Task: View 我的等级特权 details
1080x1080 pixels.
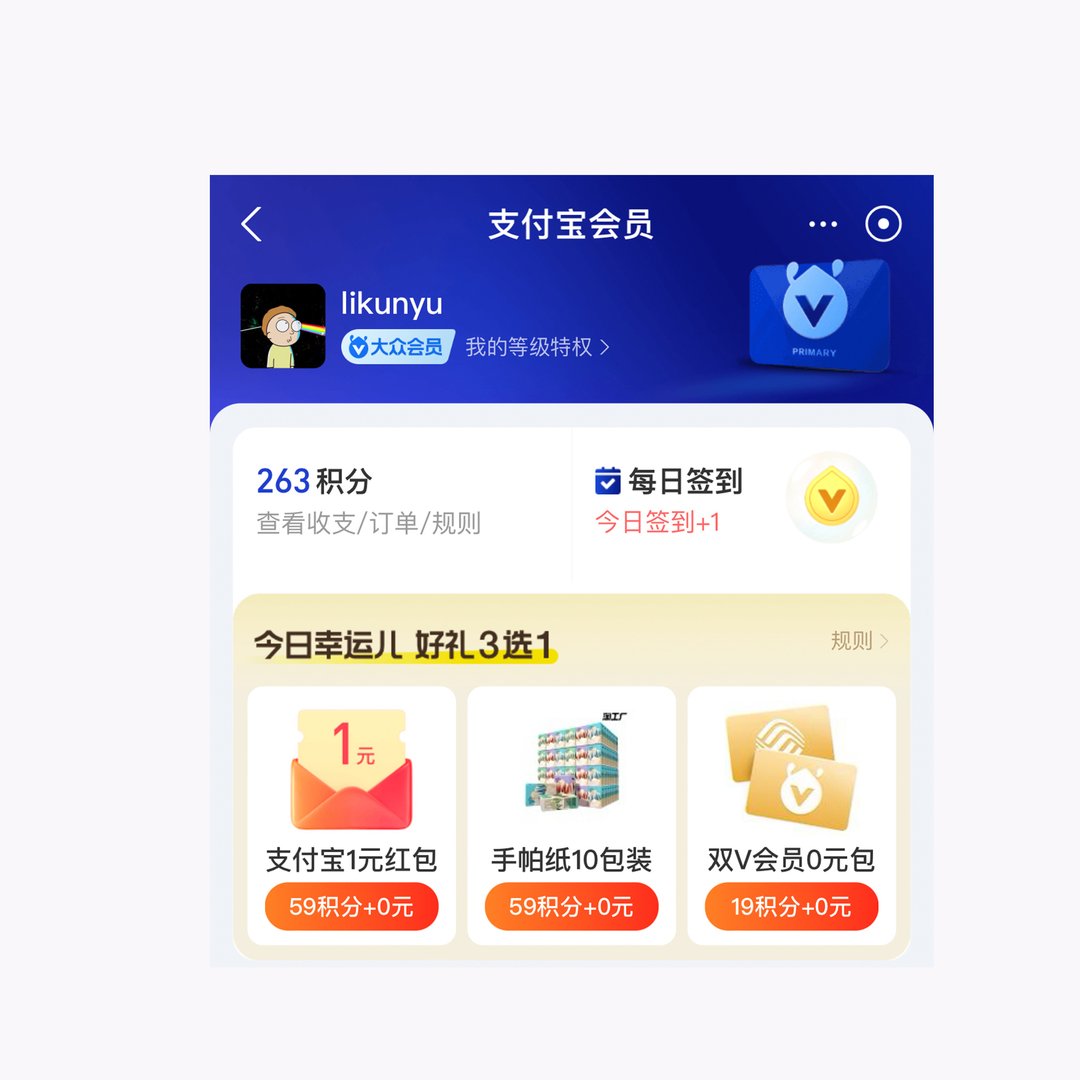Action: coord(537,347)
